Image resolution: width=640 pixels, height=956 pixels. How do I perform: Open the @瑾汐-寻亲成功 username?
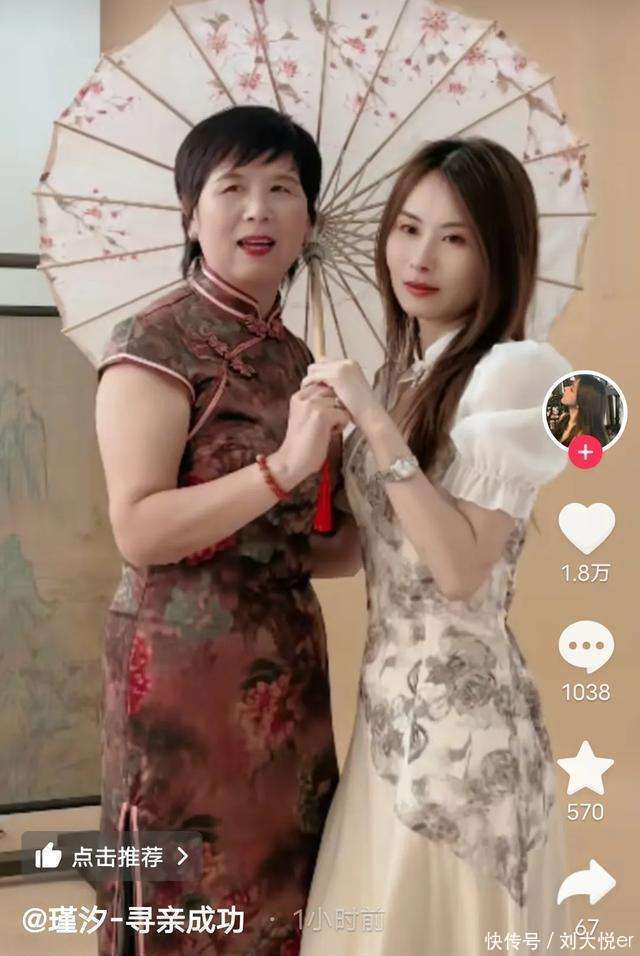pos(134,921)
